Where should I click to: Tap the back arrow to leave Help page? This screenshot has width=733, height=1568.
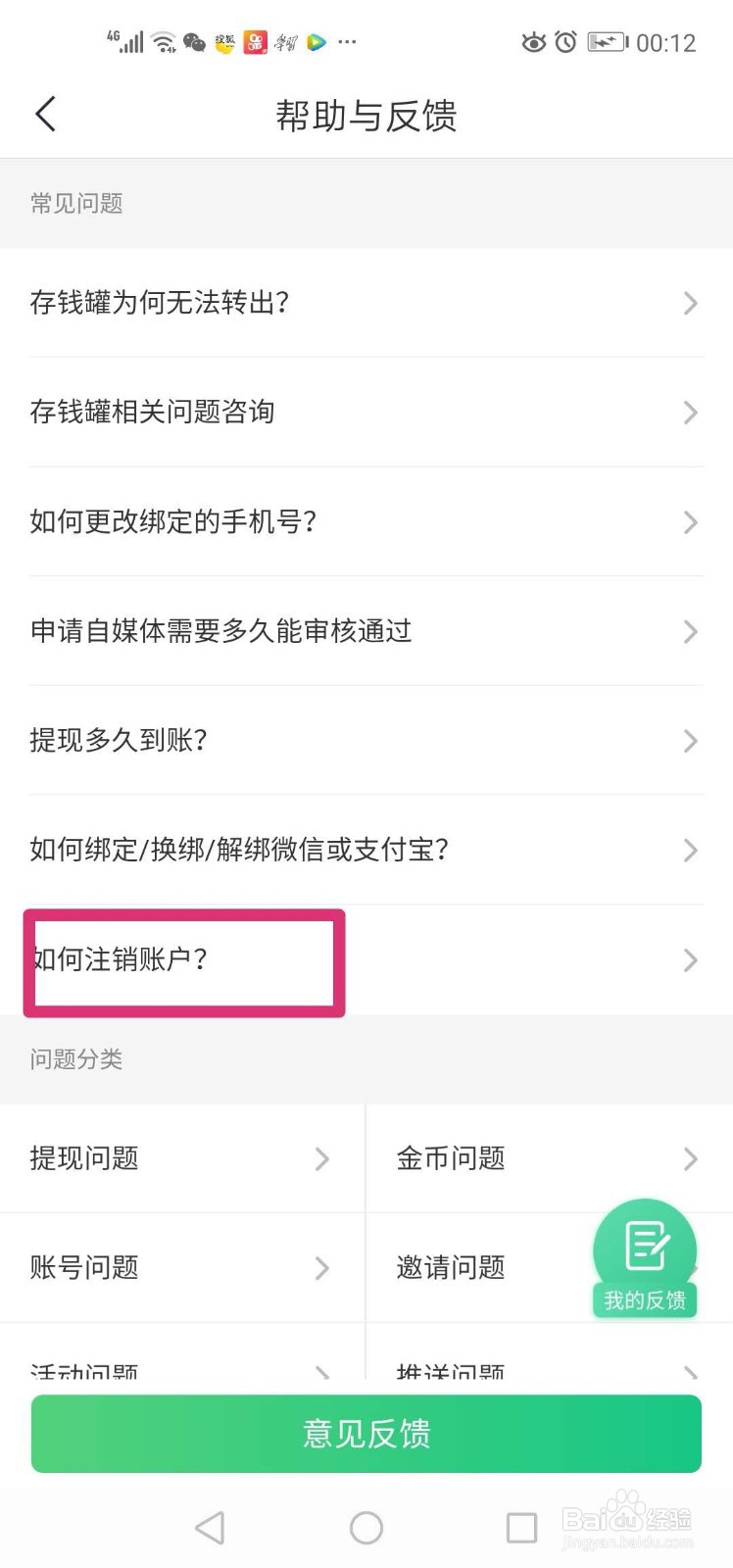click(x=45, y=114)
